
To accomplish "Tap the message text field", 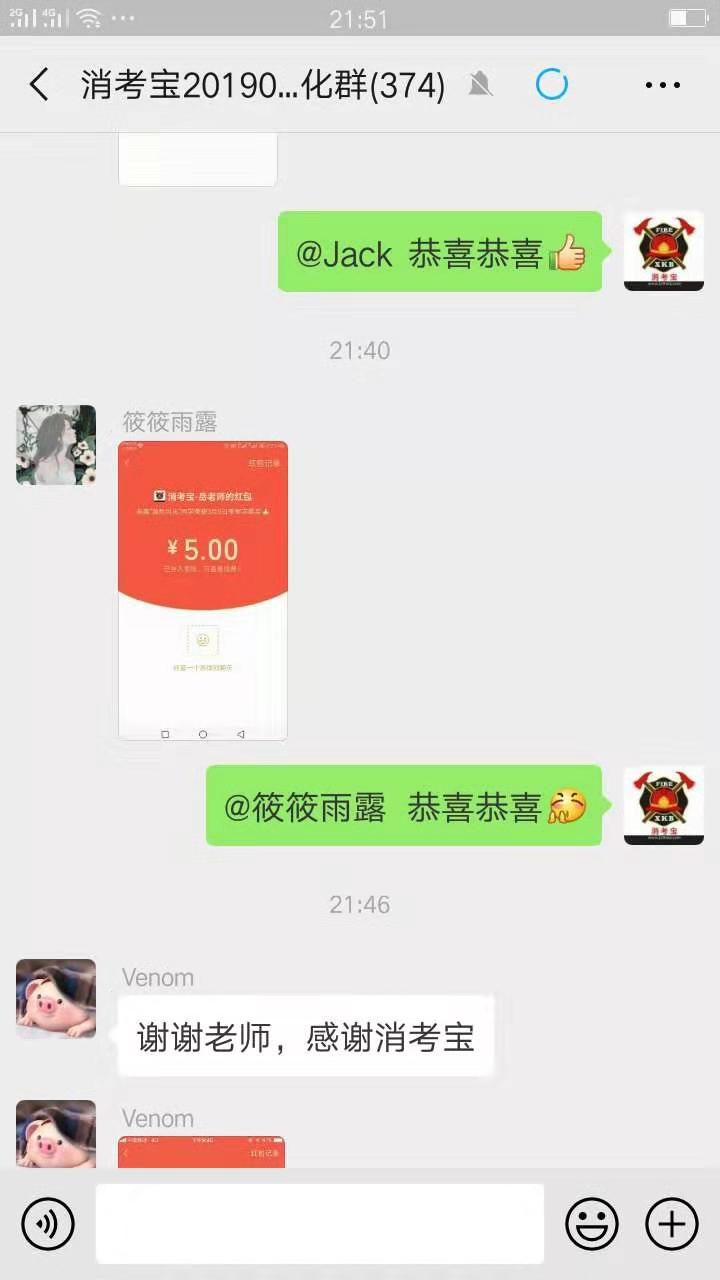I will 320,1223.
